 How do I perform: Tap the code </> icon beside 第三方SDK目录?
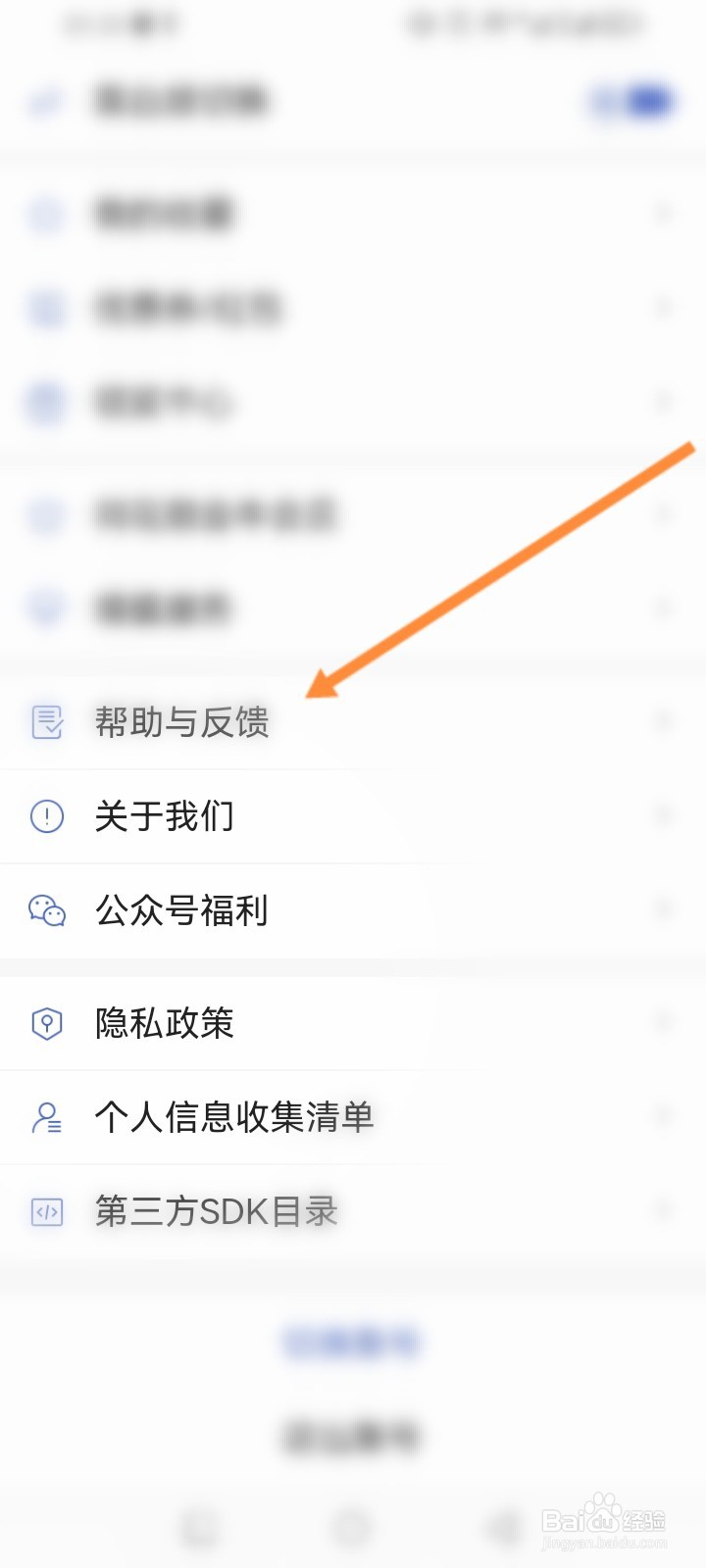click(x=46, y=1211)
